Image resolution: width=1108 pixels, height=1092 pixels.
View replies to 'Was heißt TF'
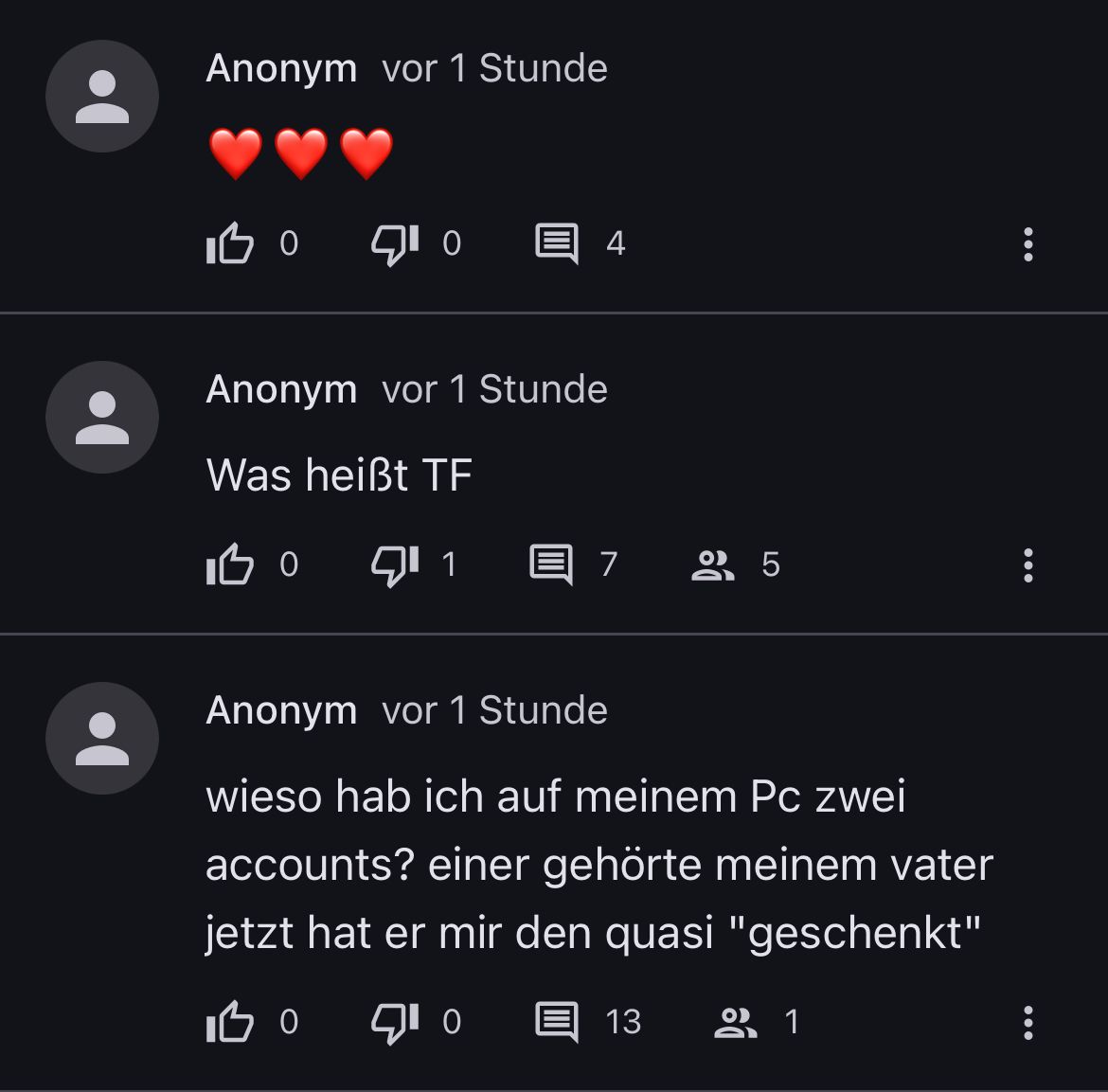pyautogui.click(x=551, y=565)
